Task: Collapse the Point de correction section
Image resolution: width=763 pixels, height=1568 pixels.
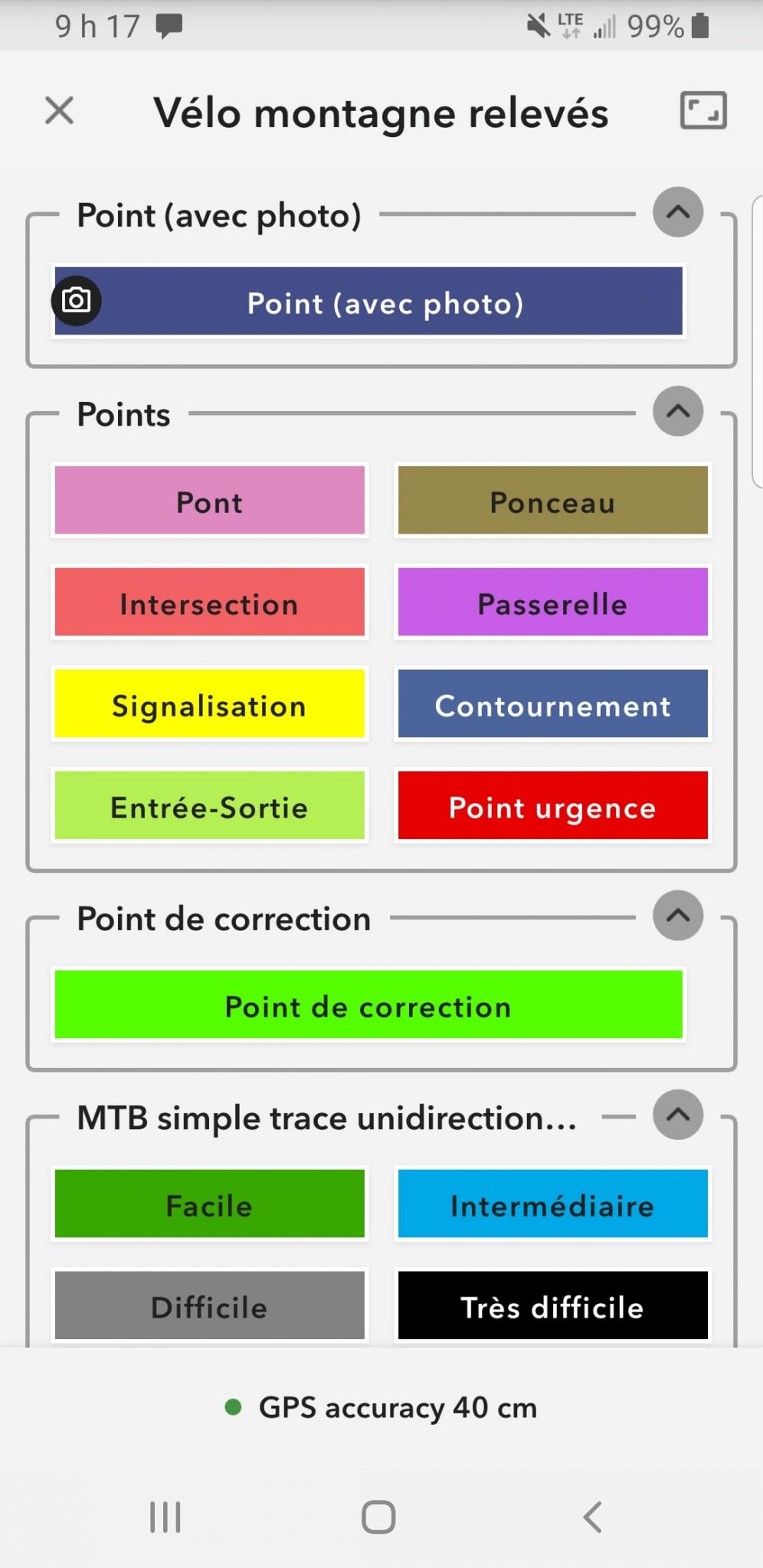Action: [x=678, y=916]
